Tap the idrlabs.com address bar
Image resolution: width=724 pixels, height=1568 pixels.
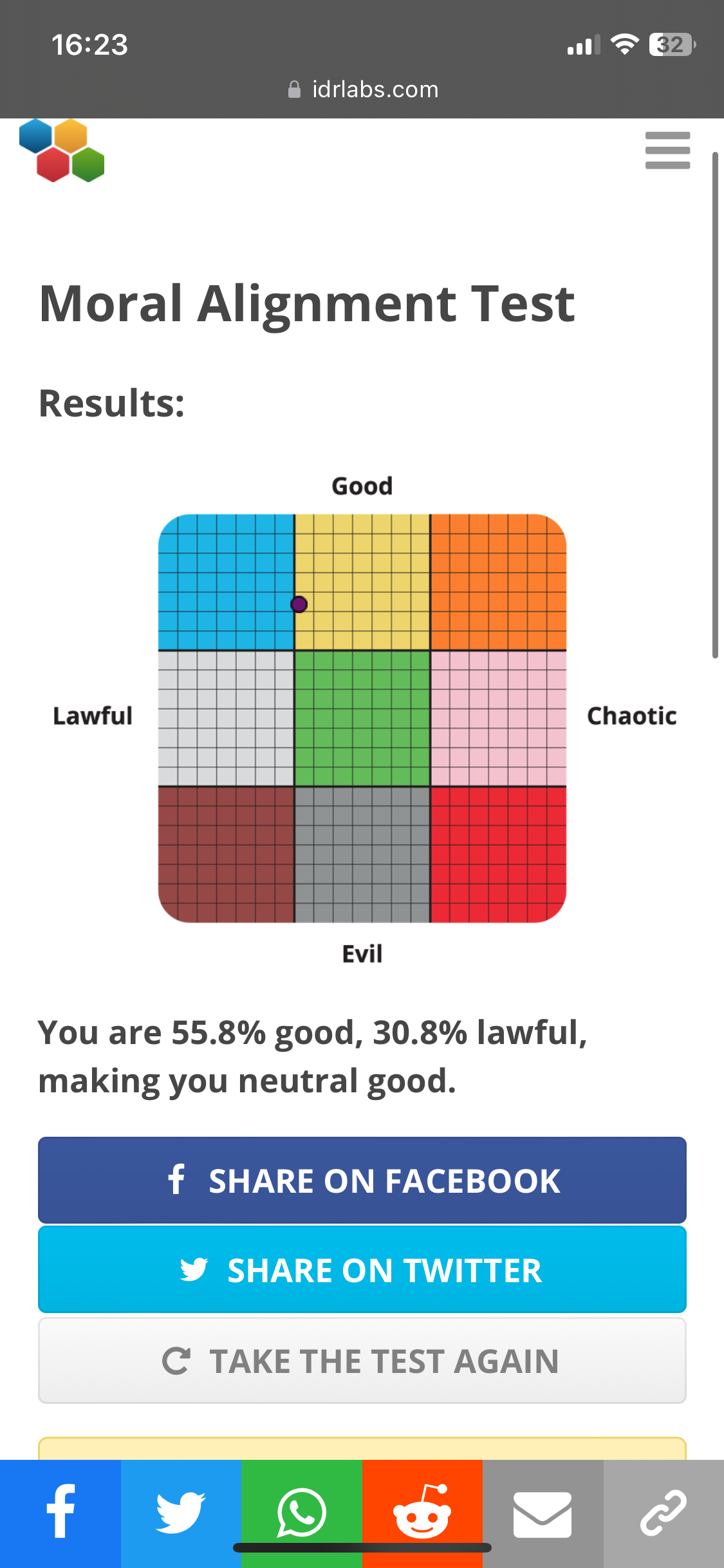click(x=362, y=89)
